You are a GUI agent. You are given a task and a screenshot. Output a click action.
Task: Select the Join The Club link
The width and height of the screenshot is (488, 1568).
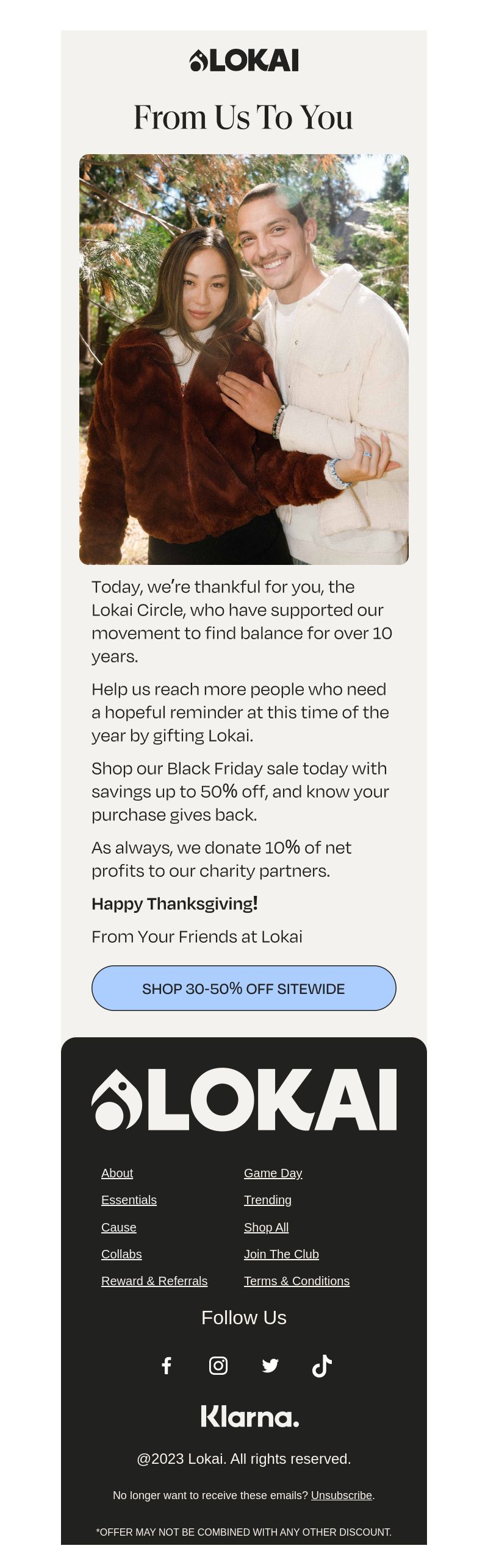tap(281, 1254)
